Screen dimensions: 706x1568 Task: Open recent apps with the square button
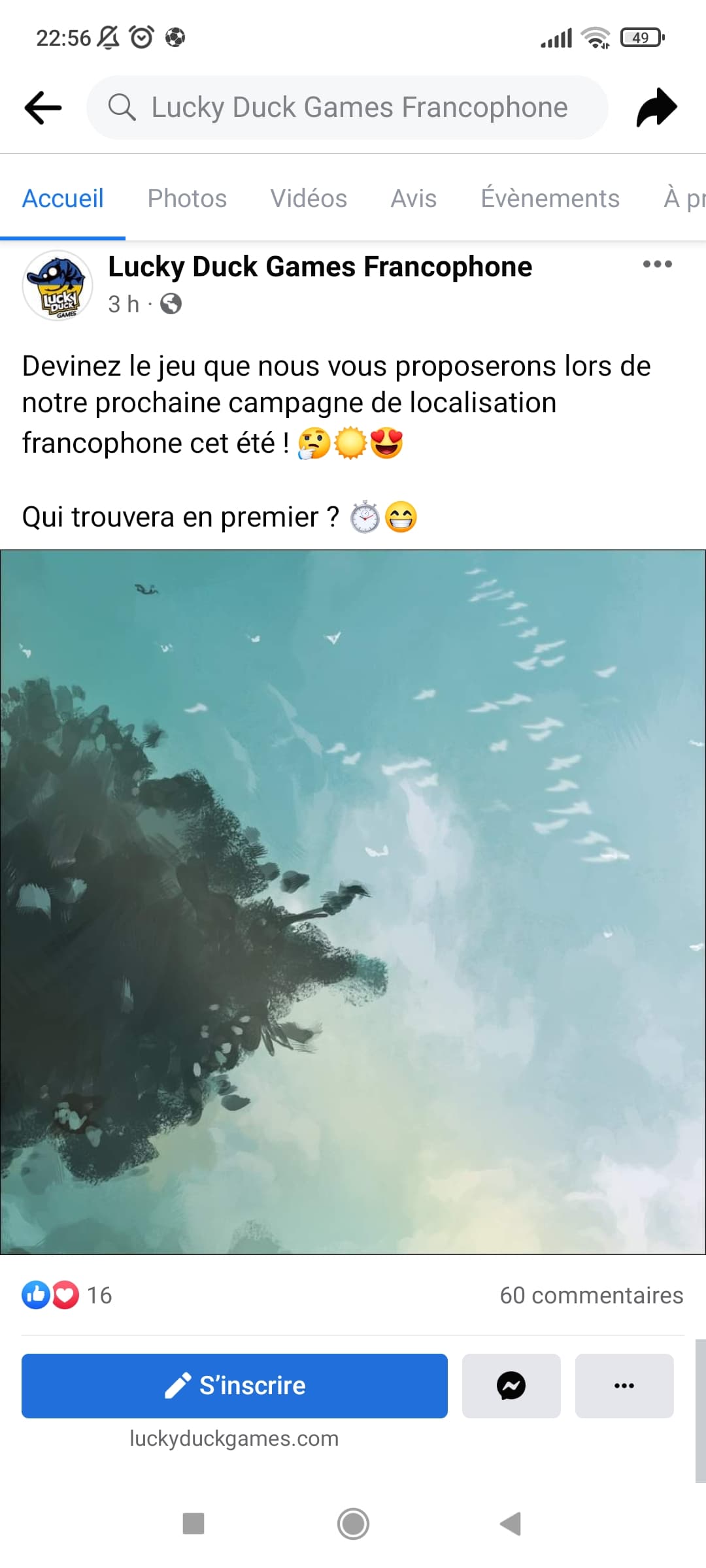click(x=193, y=1524)
